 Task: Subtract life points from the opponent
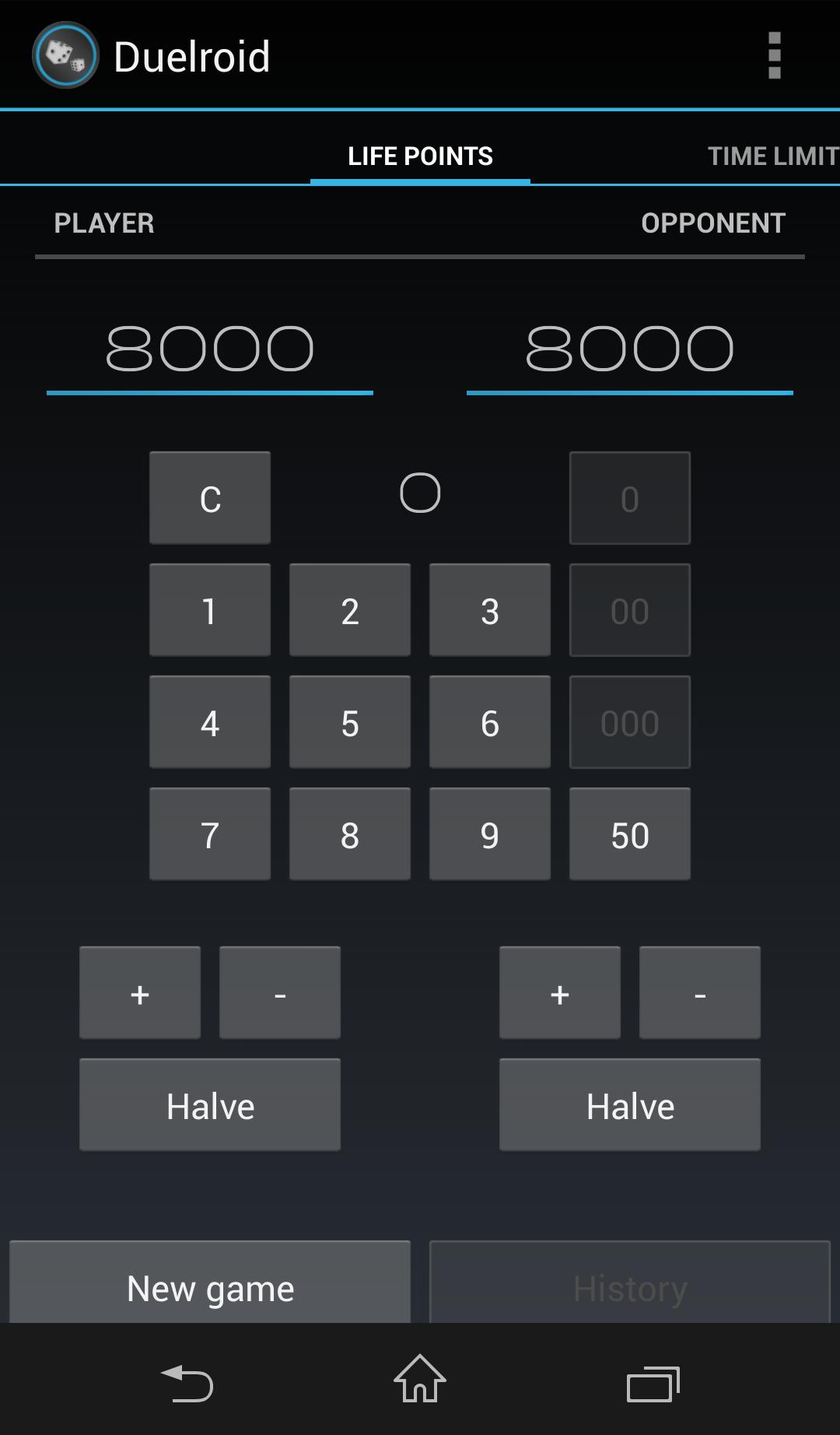(700, 993)
